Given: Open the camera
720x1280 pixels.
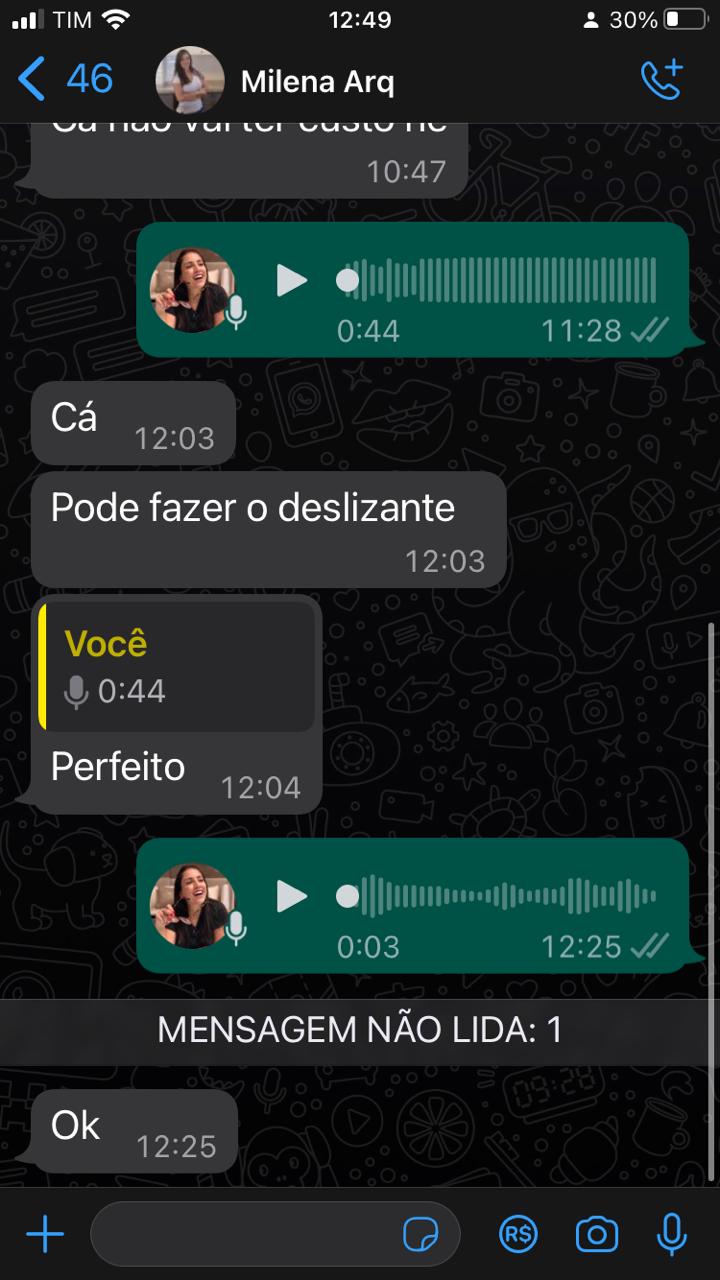Looking at the screenshot, I should [597, 1235].
